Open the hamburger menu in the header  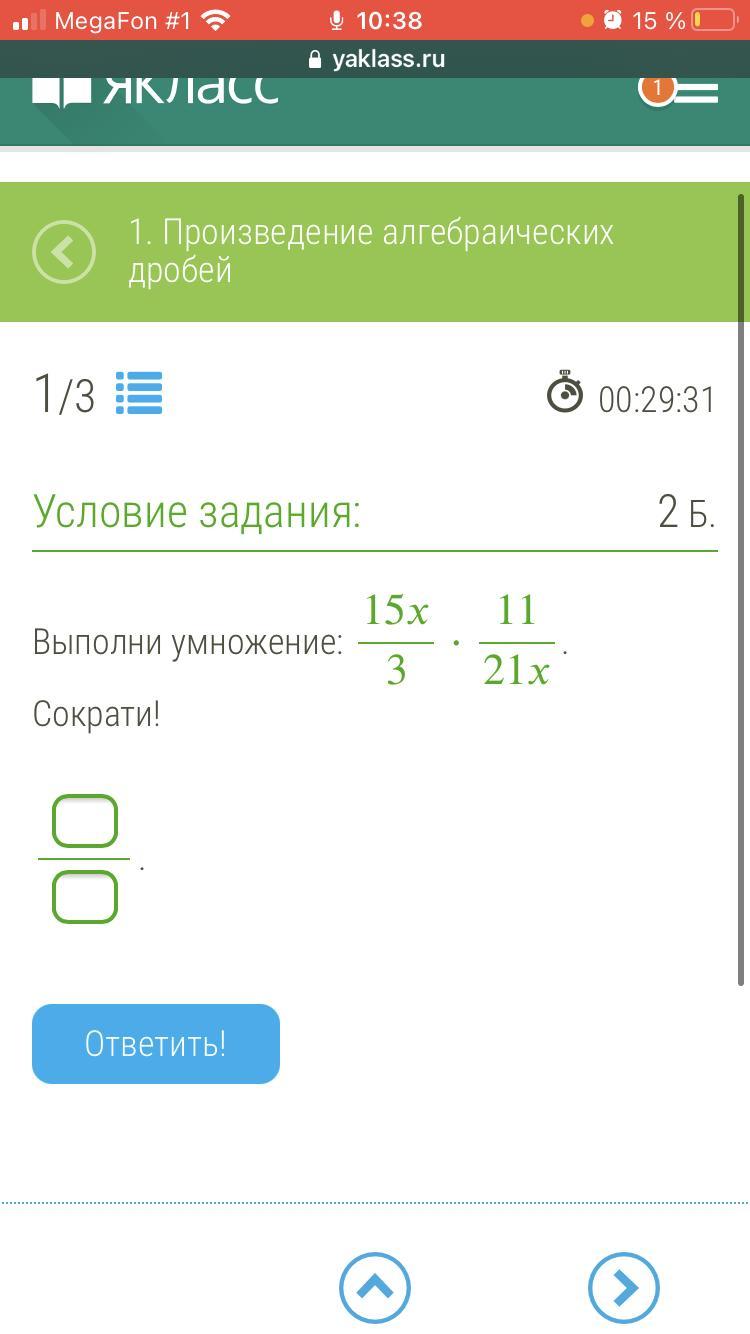pyautogui.click(x=696, y=92)
